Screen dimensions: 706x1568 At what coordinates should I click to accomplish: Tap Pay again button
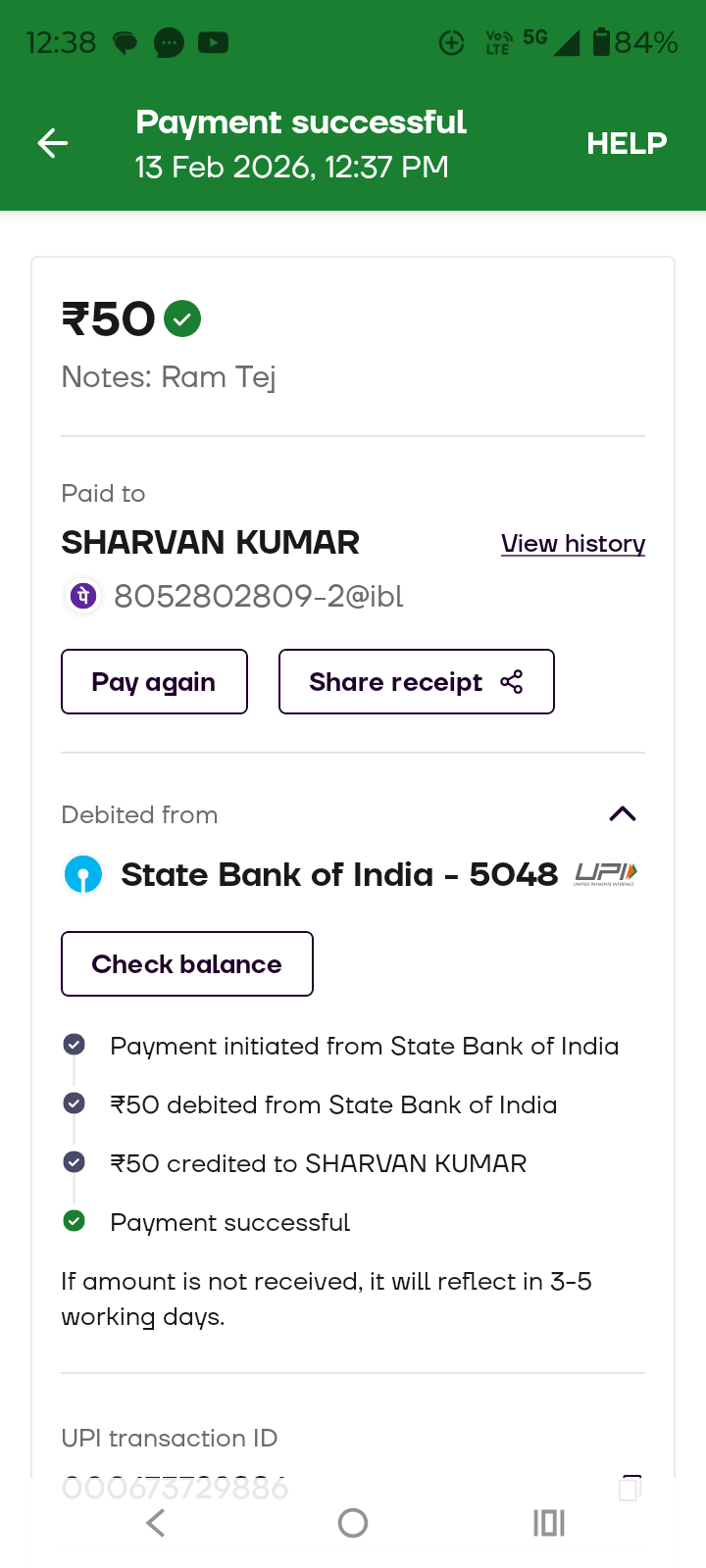[x=154, y=682]
